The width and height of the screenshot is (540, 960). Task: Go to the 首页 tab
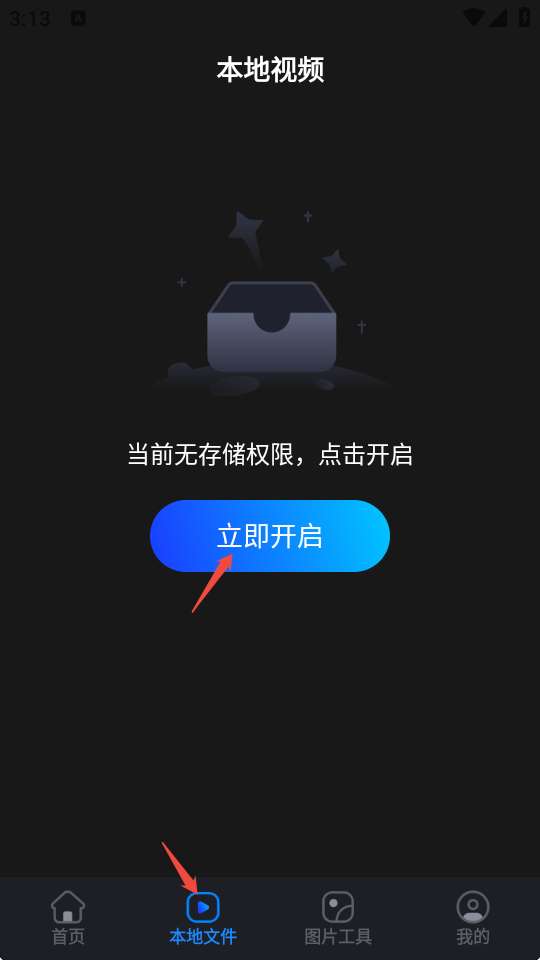(x=68, y=918)
